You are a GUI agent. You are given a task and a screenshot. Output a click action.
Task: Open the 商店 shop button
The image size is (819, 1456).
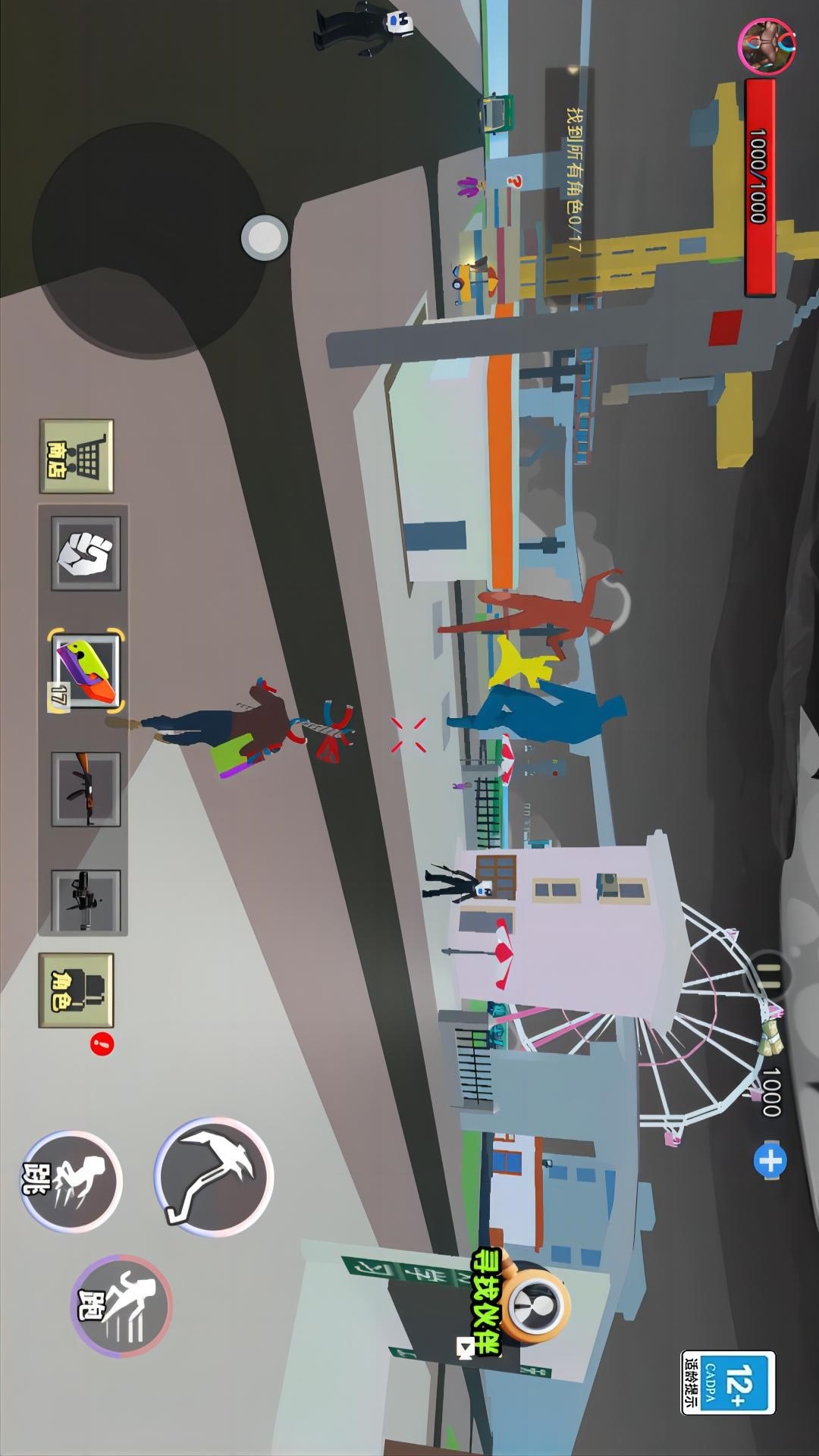(x=77, y=457)
